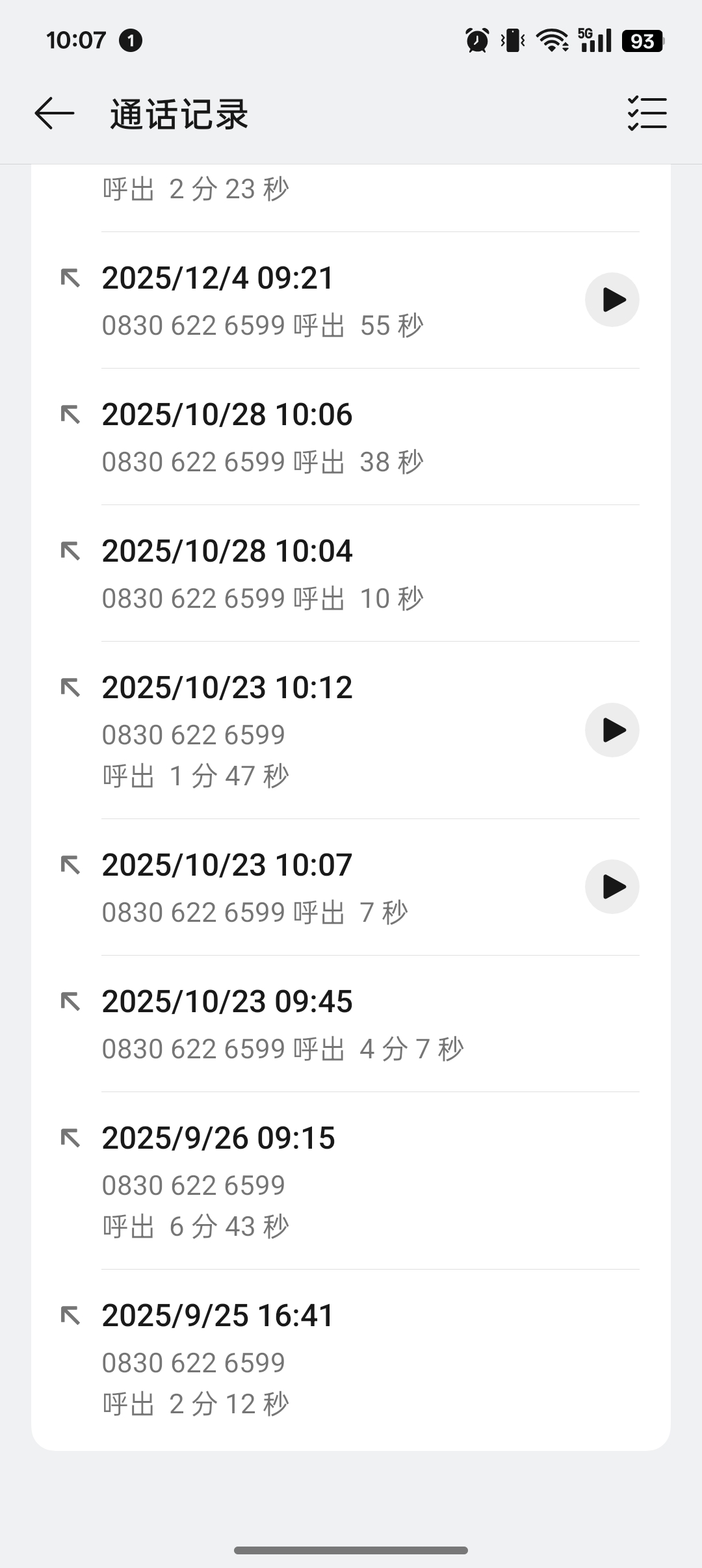
Task: Play recording of 2025/10/23 10:07 call
Action: click(612, 887)
